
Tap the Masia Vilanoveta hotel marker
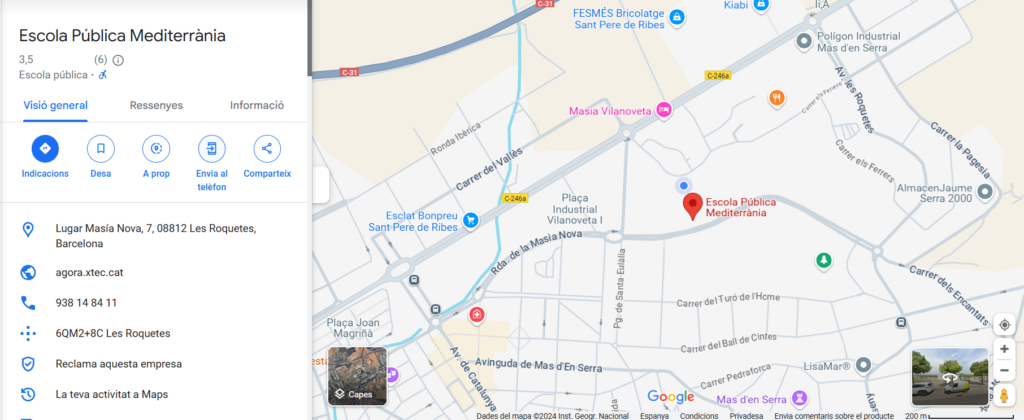[x=663, y=111]
